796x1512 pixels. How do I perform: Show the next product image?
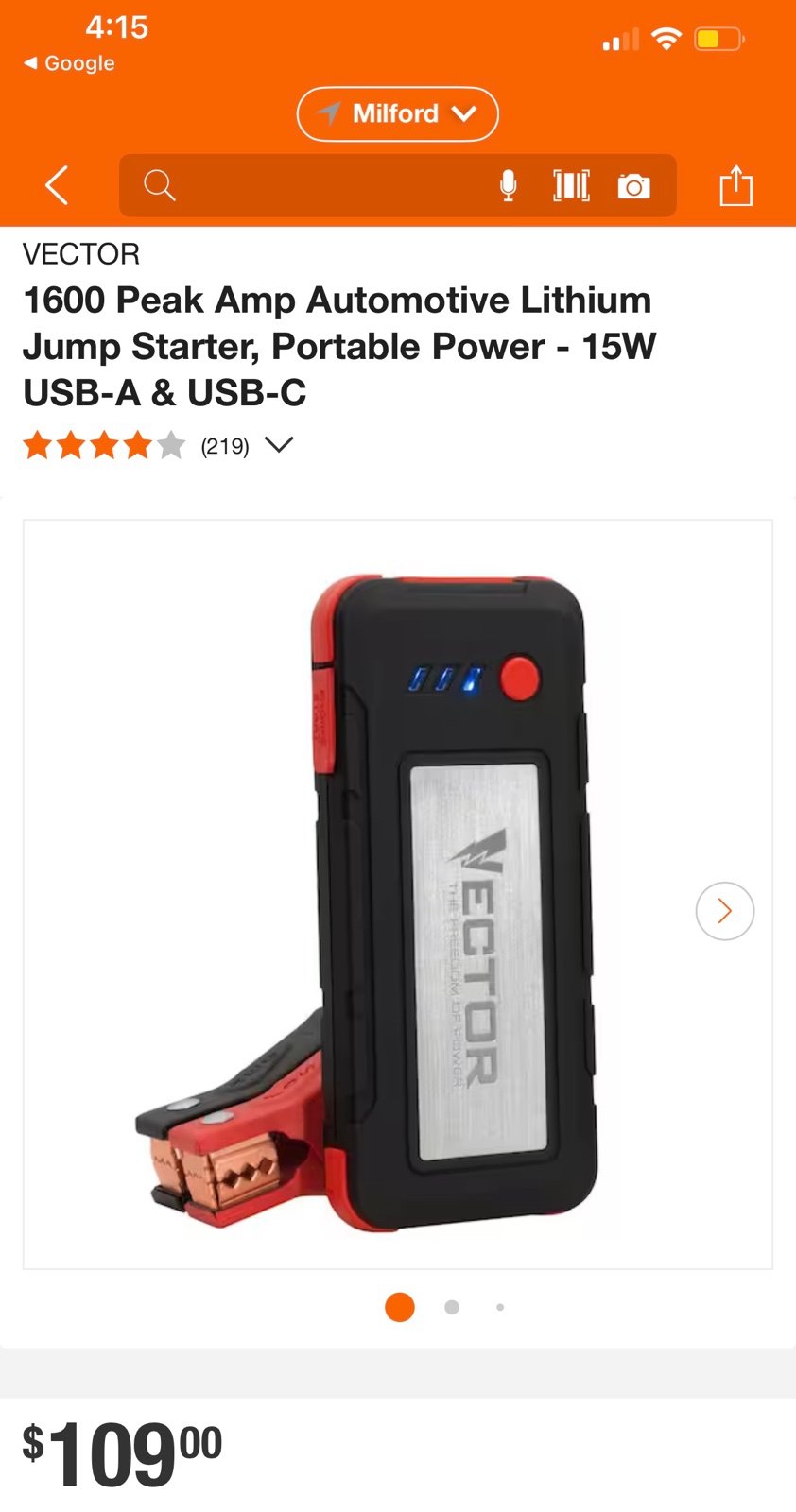coord(724,911)
